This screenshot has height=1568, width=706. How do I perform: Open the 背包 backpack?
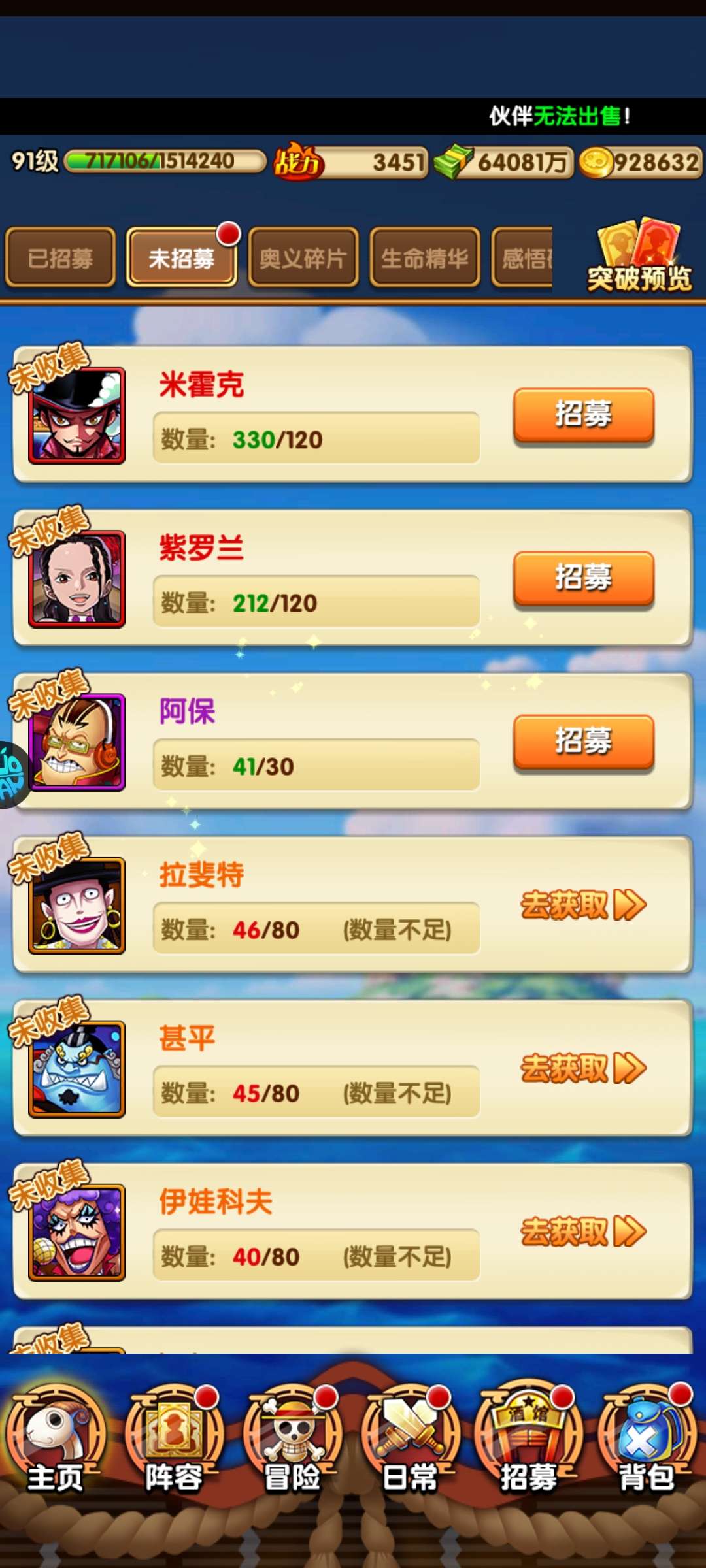[x=646, y=1439]
